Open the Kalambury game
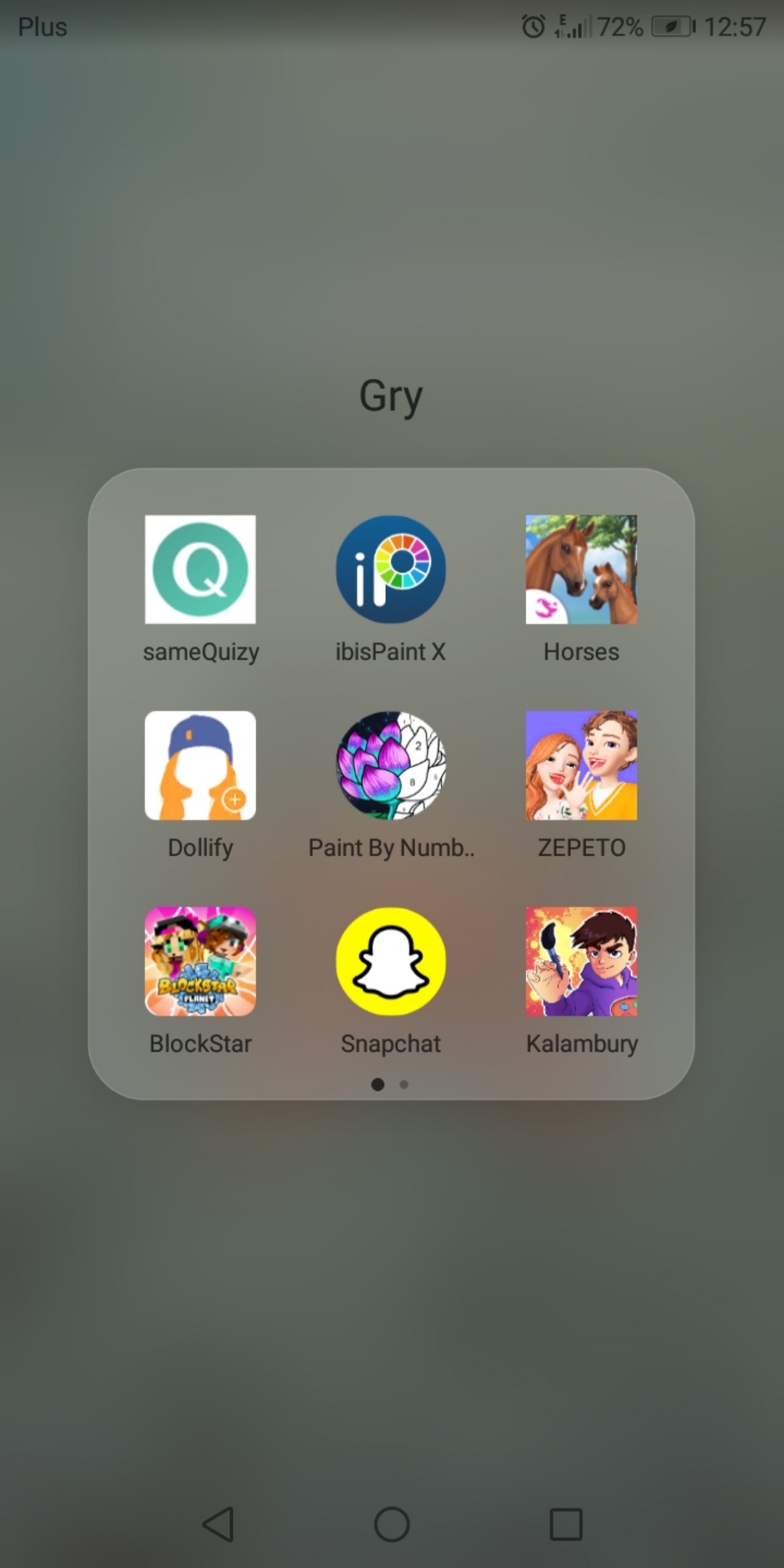This screenshot has width=784, height=1568. click(581, 962)
